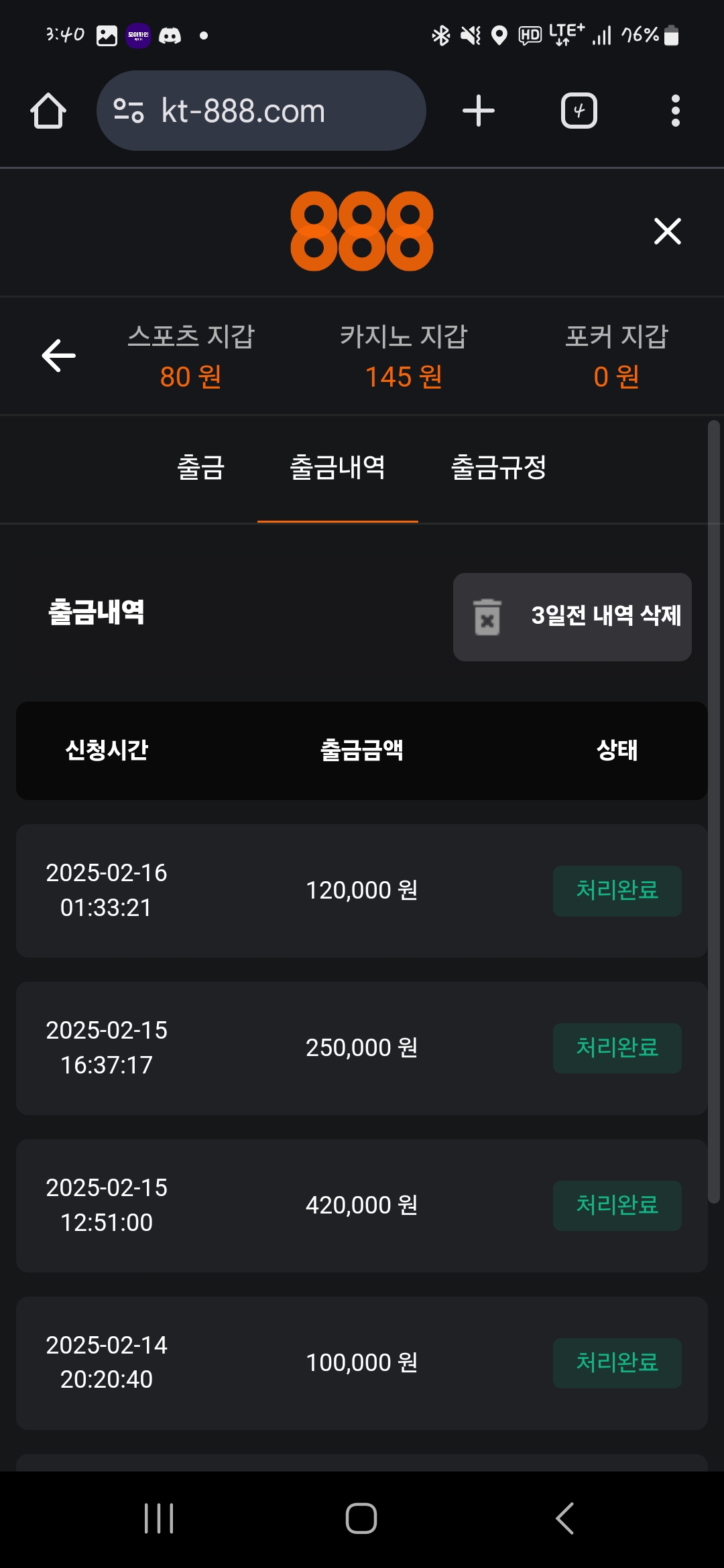Image resolution: width=724 pixels, height=1568 pixels.
Task: Select the 출금내역 tab
Action: tap(337, 468)
